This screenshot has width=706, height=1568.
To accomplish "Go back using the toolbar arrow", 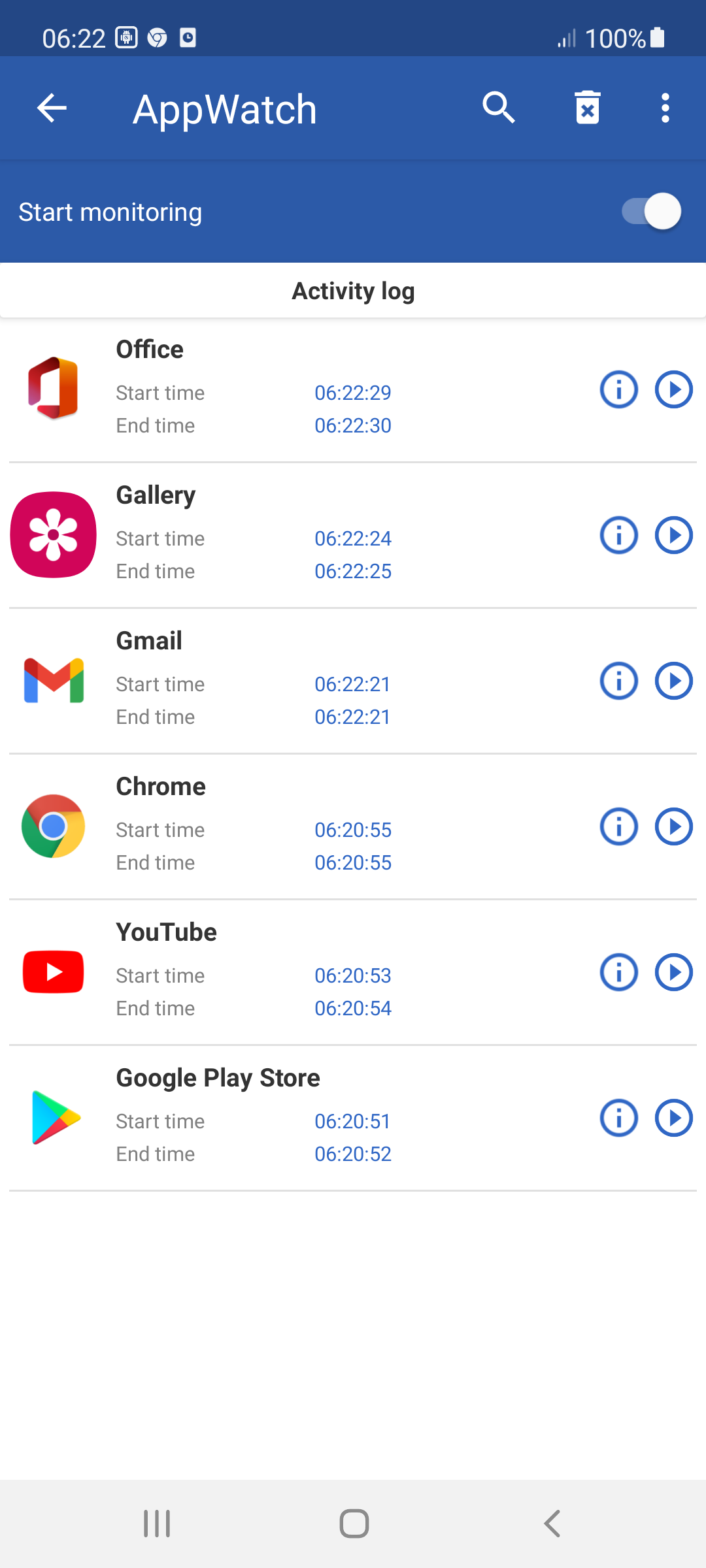I will coord(51,108).
